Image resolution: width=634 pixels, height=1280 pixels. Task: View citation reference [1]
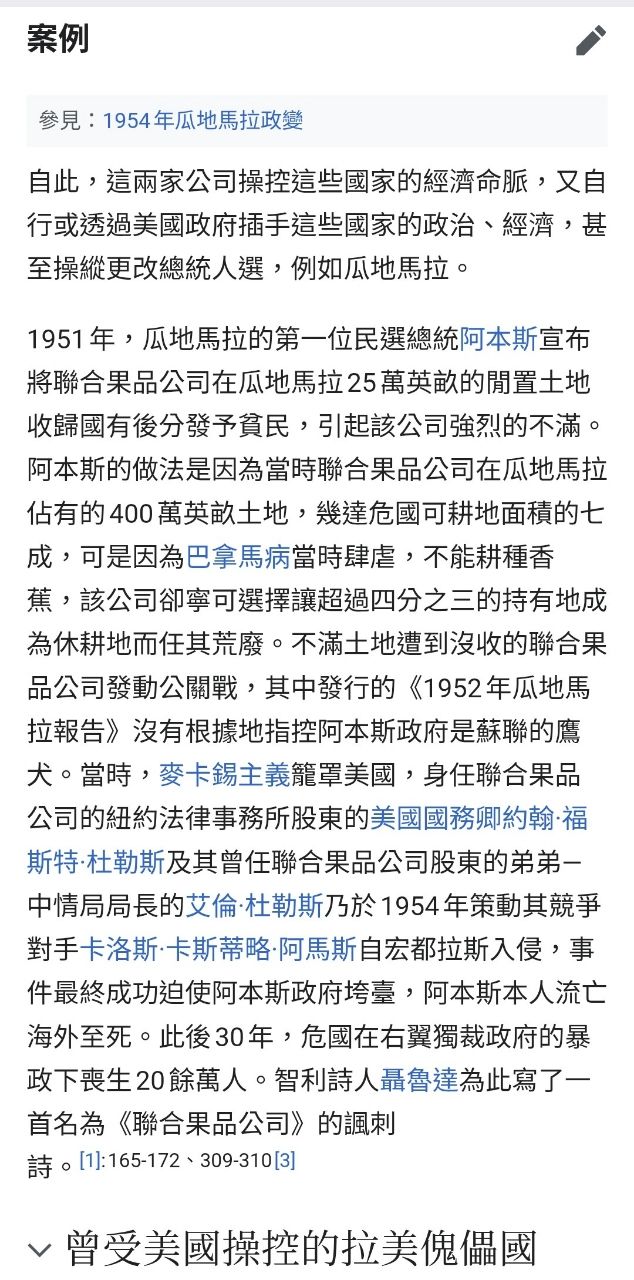tap(90, 1161)
